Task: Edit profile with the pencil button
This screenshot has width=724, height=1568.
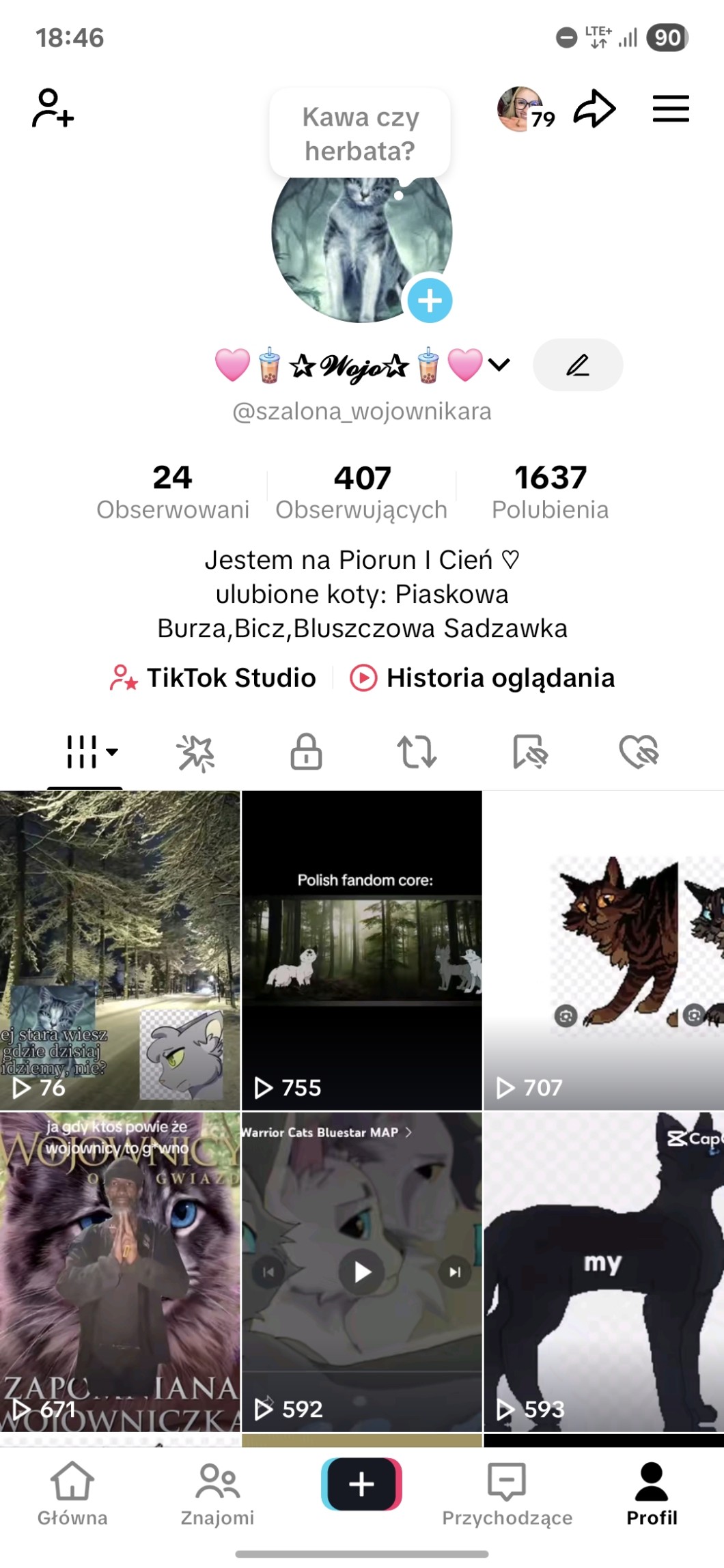Action: pyautogui.click(x=577, y=365)
